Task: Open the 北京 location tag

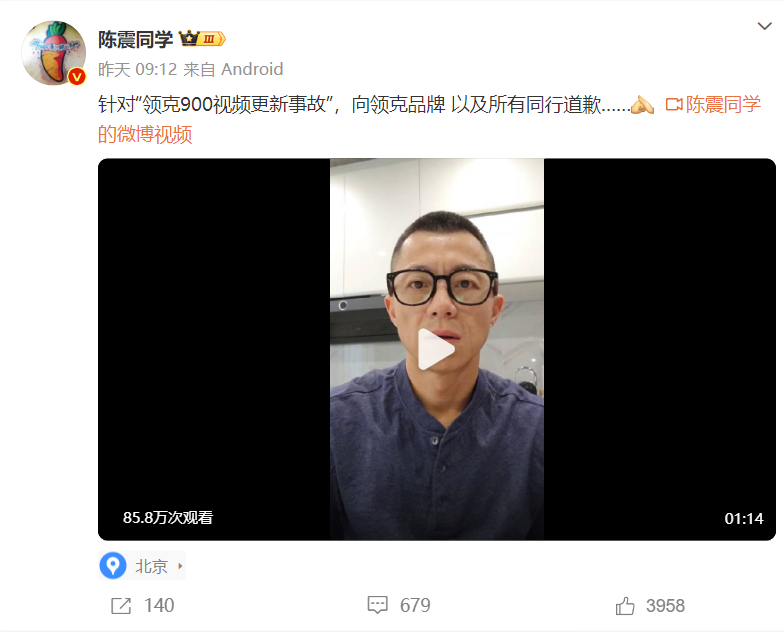Action: point(142,566)
